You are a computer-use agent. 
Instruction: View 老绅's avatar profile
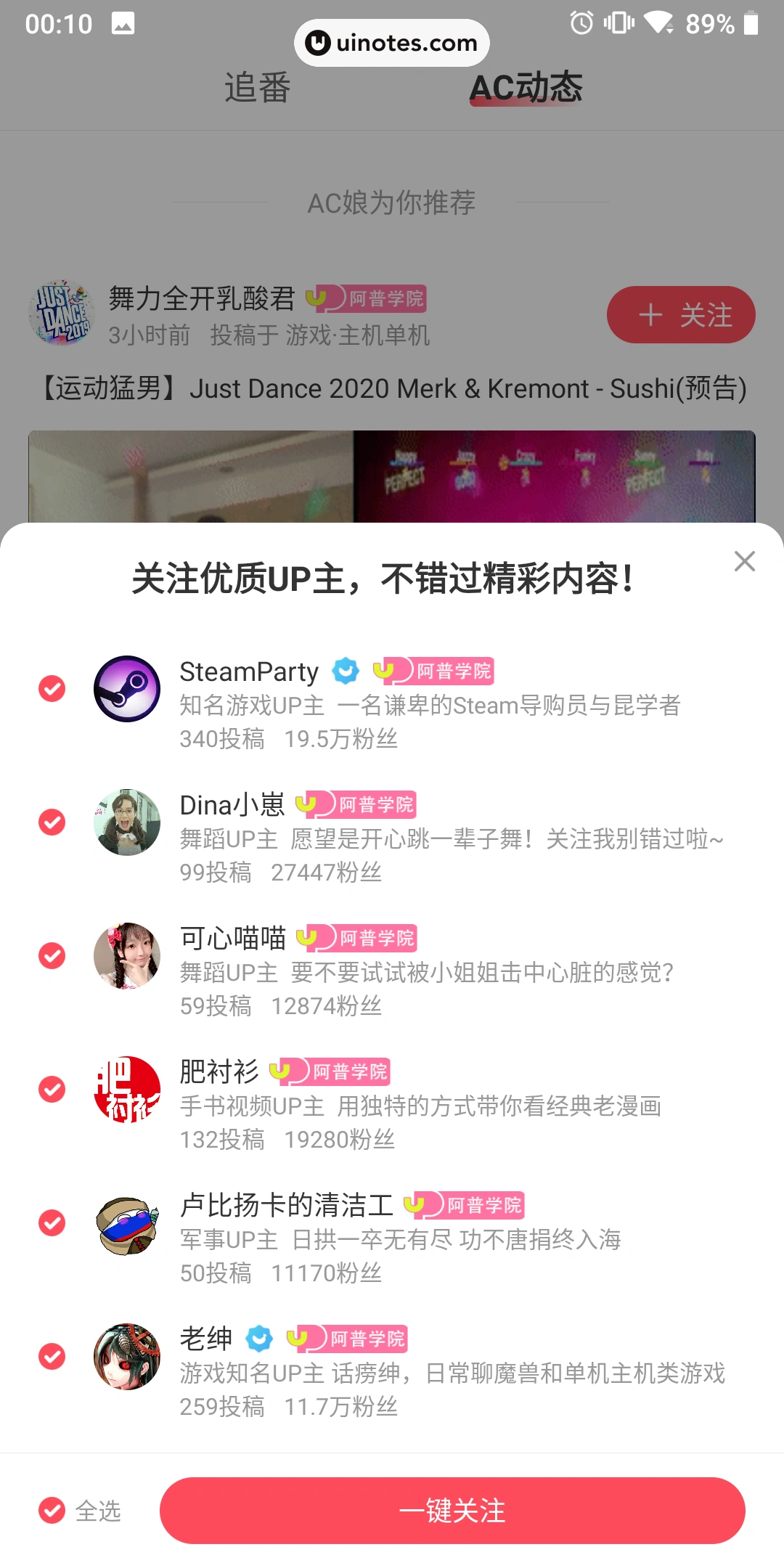127,1356
